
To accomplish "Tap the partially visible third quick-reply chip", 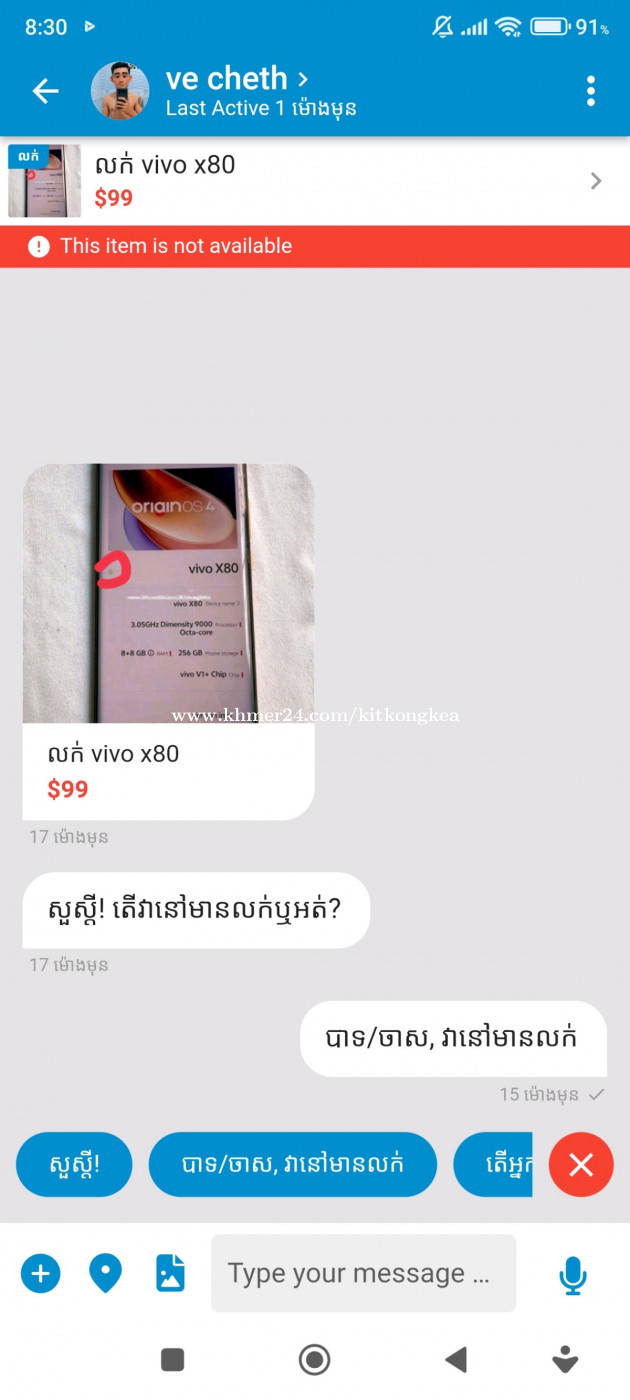I will (493, 1165).
